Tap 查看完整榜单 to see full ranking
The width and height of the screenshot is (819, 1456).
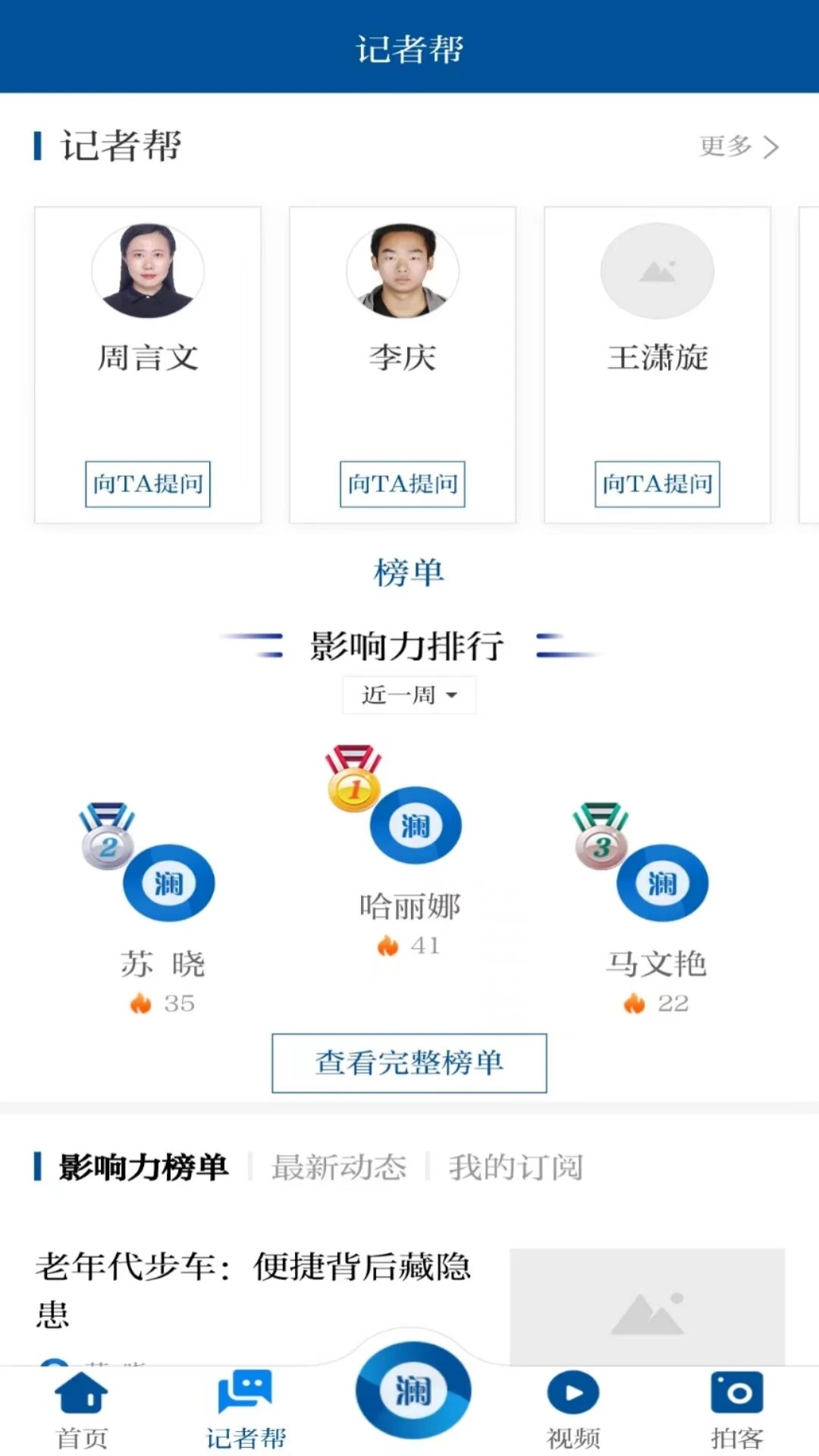pos(409,1062)
